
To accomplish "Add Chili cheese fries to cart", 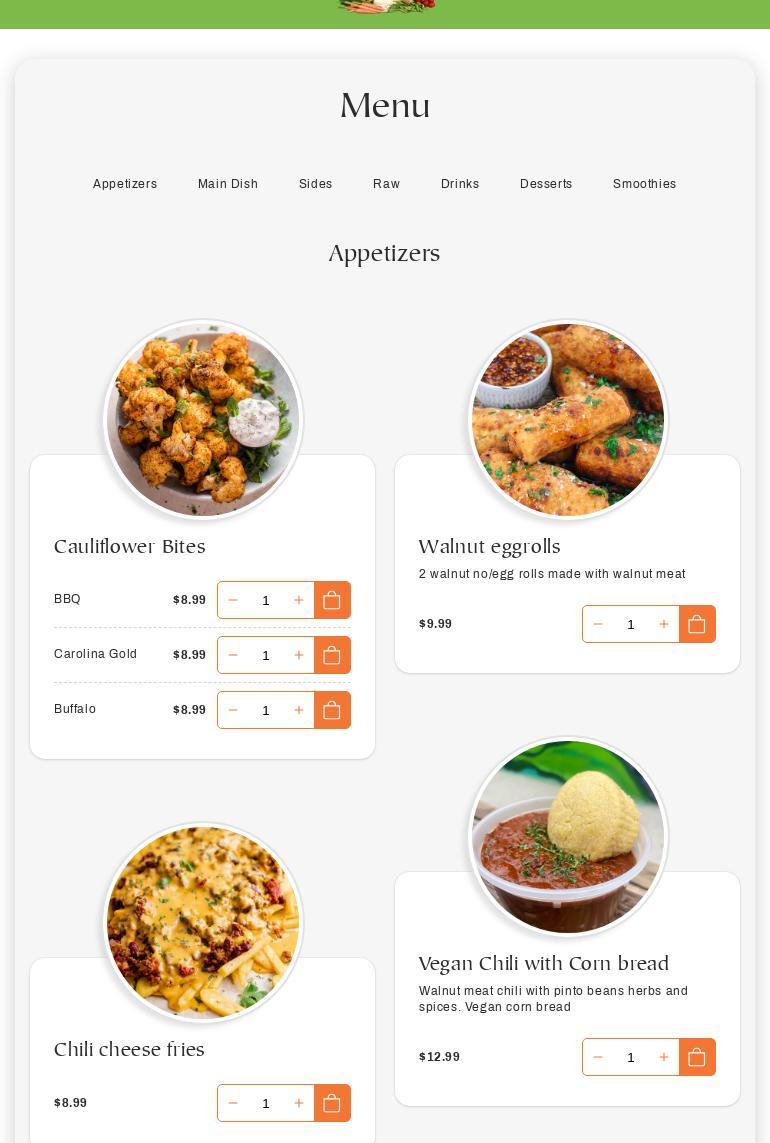I will (332, 1103).
